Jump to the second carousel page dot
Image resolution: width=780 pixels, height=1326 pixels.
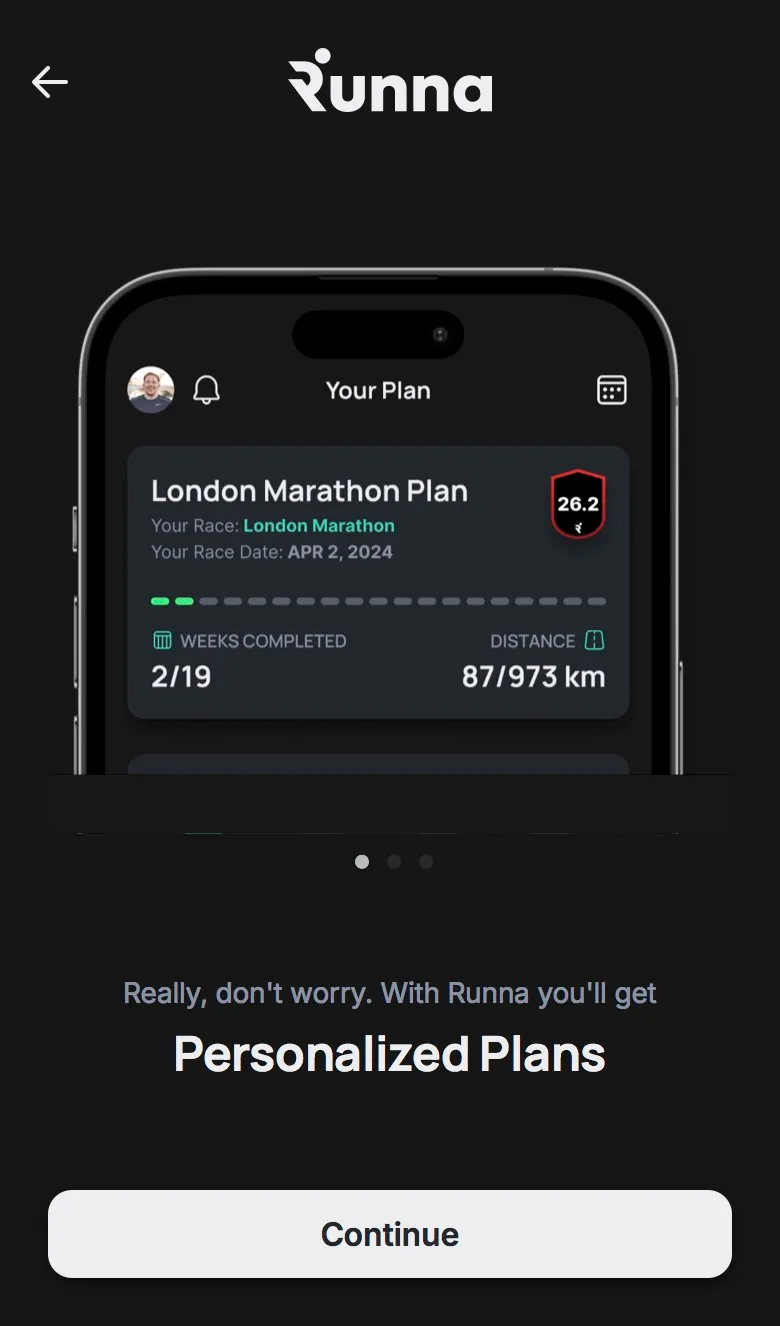click(x=394, y=861)
